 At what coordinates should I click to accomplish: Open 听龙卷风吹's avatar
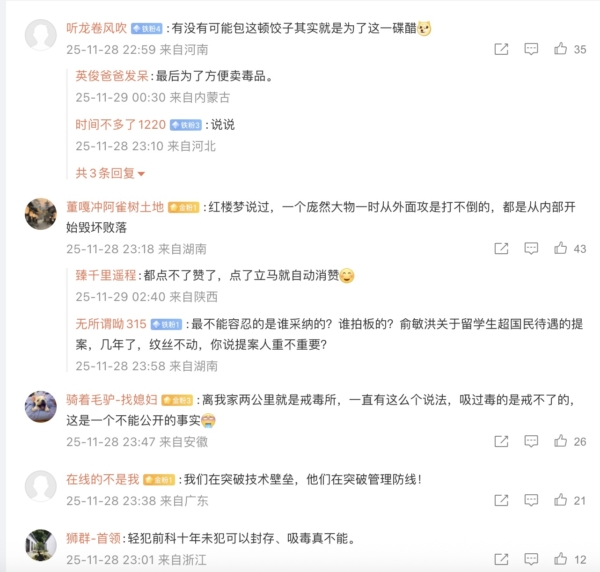[x=40, y=36]
